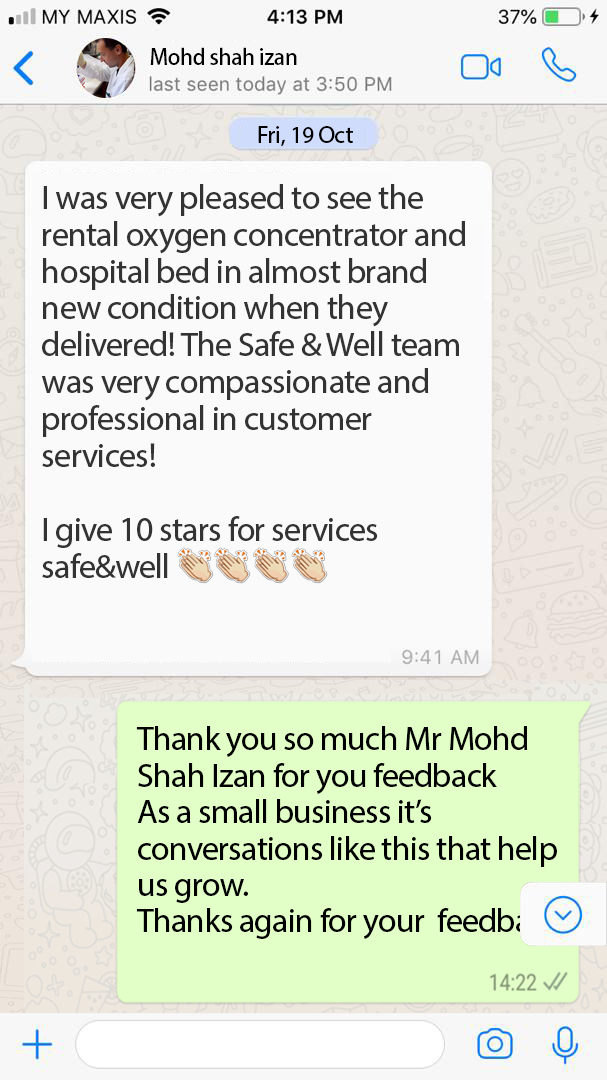
Task: Start a video call with Mohd shah izan
Action: [480, 67]
